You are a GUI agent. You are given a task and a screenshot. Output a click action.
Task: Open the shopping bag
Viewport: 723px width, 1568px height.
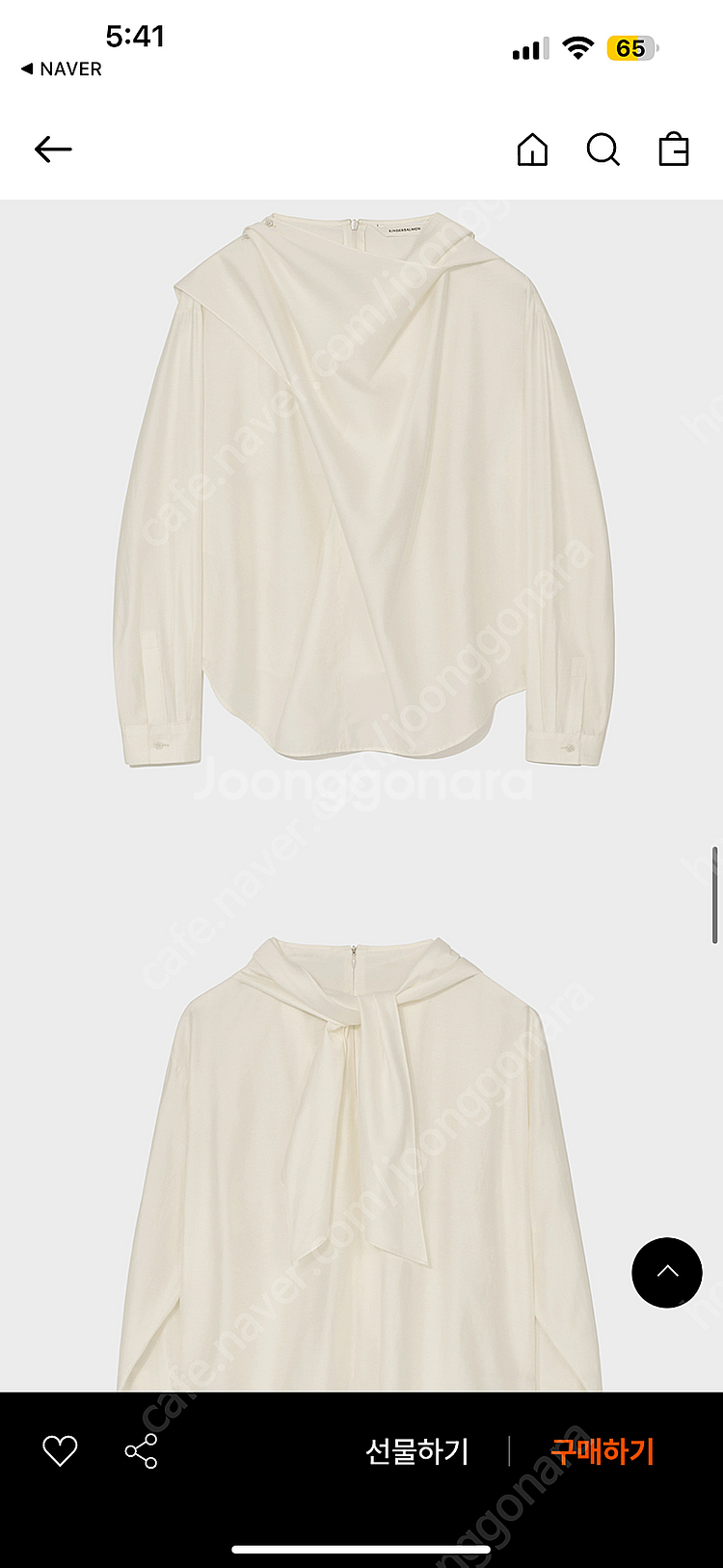(673, 149)
